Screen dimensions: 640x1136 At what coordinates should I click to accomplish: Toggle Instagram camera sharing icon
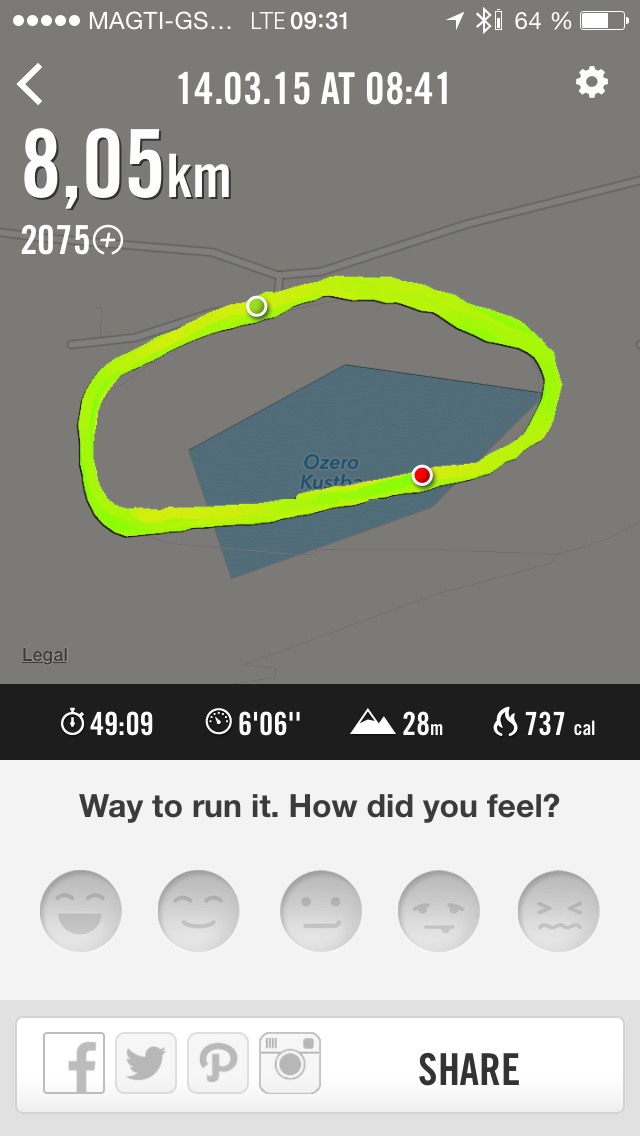[290, 1063]
